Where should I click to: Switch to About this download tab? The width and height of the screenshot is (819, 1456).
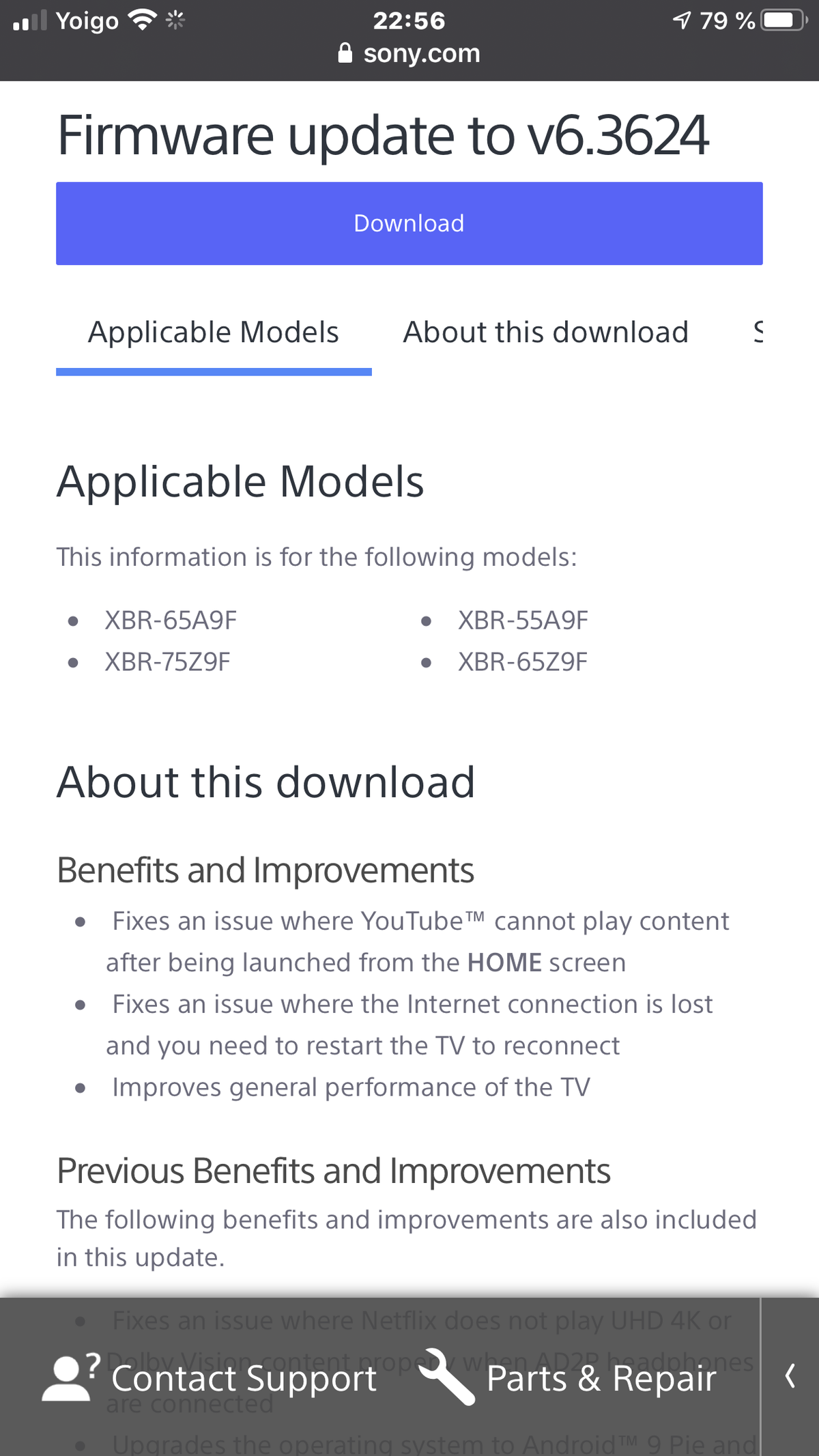[x=545, y=333]
